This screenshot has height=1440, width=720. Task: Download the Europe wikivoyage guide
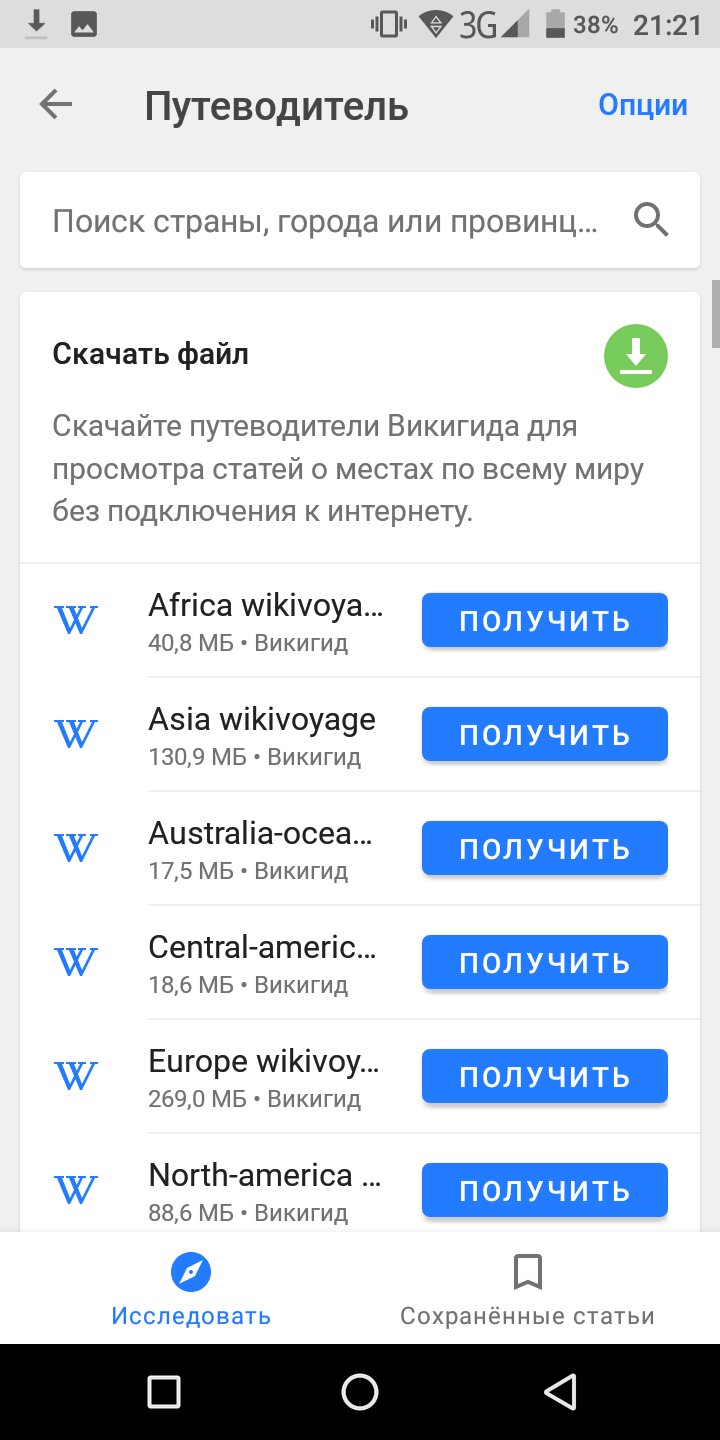click(545, 1076)
